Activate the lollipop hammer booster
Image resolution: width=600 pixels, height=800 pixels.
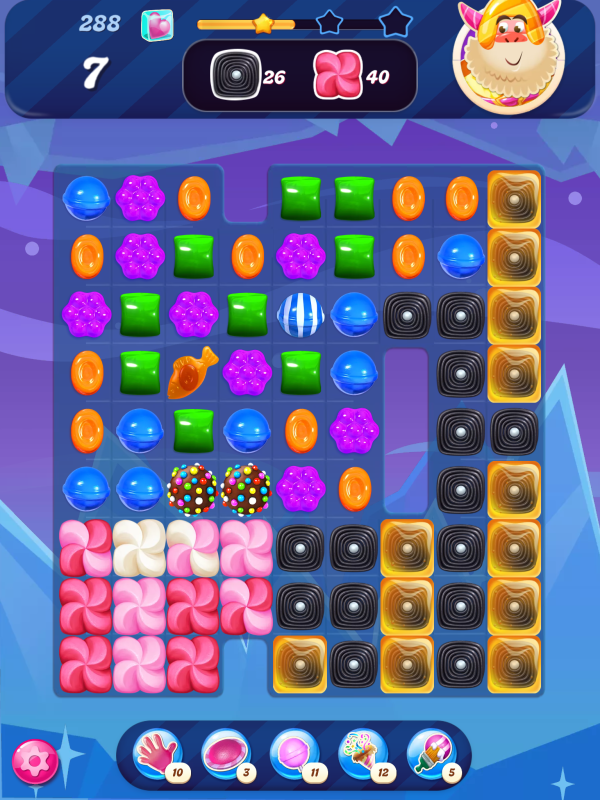pyautogui.click(x=293, y=755)
